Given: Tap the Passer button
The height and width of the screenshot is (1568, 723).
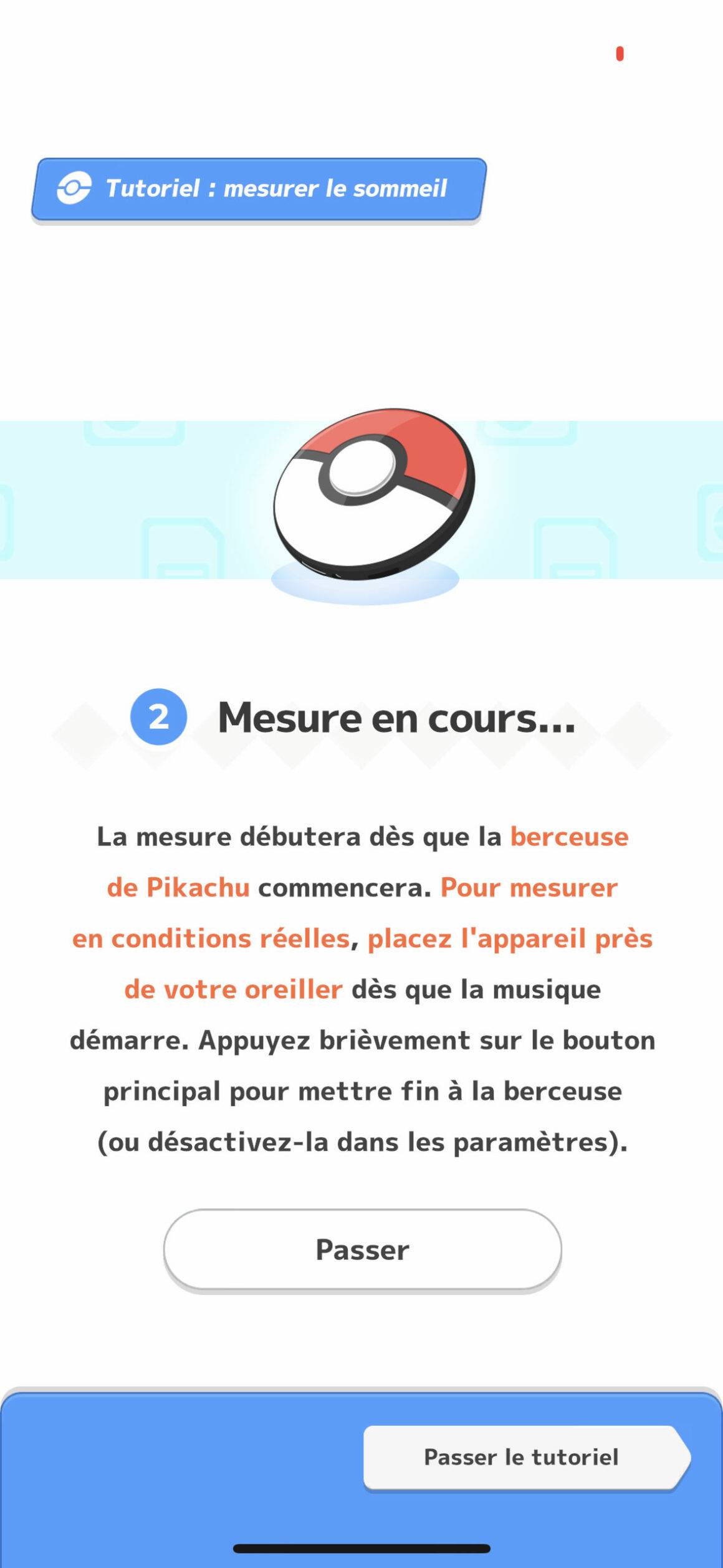Looking at the screenshot, I should pyautogui.click(x=362, y=1249).
